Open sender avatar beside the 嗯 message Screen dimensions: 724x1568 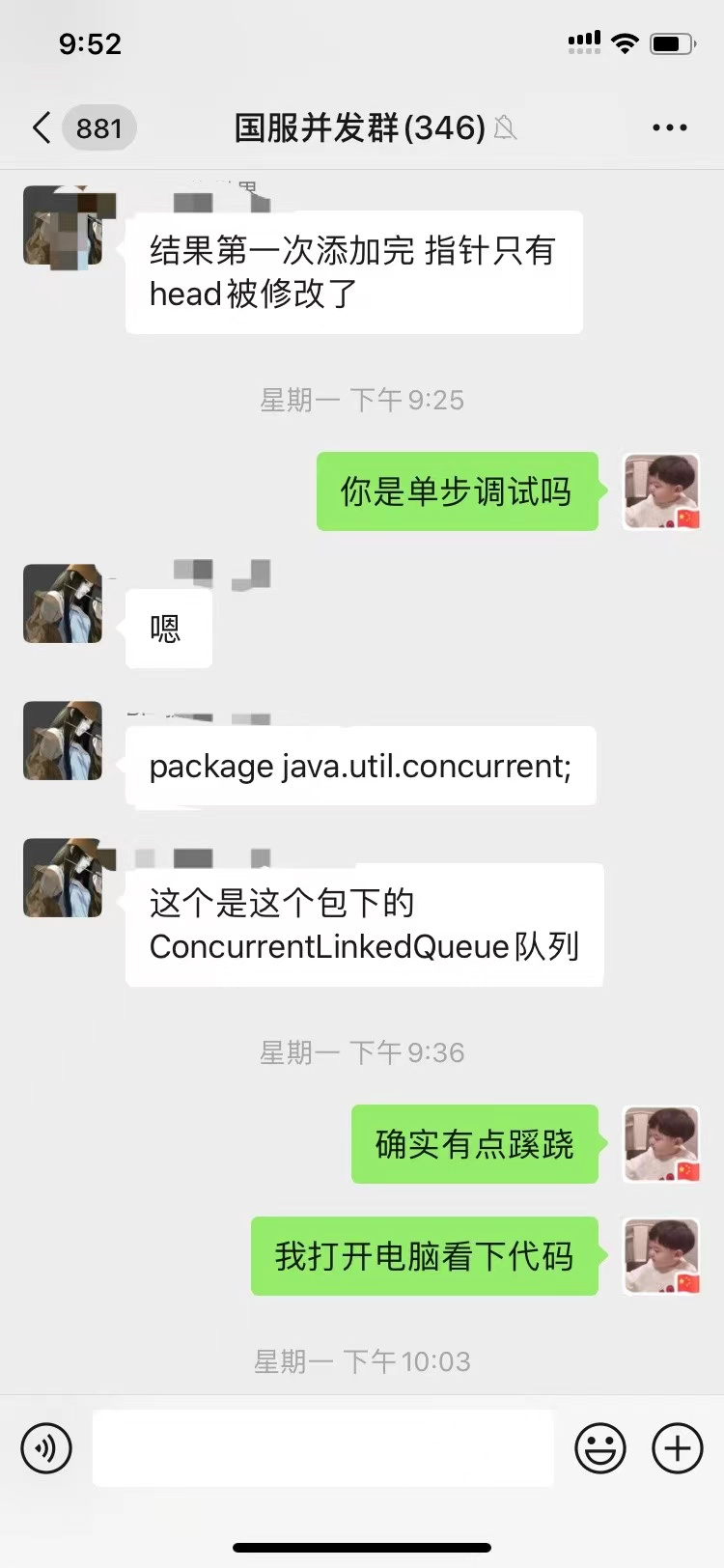click(x=63, y=603)
